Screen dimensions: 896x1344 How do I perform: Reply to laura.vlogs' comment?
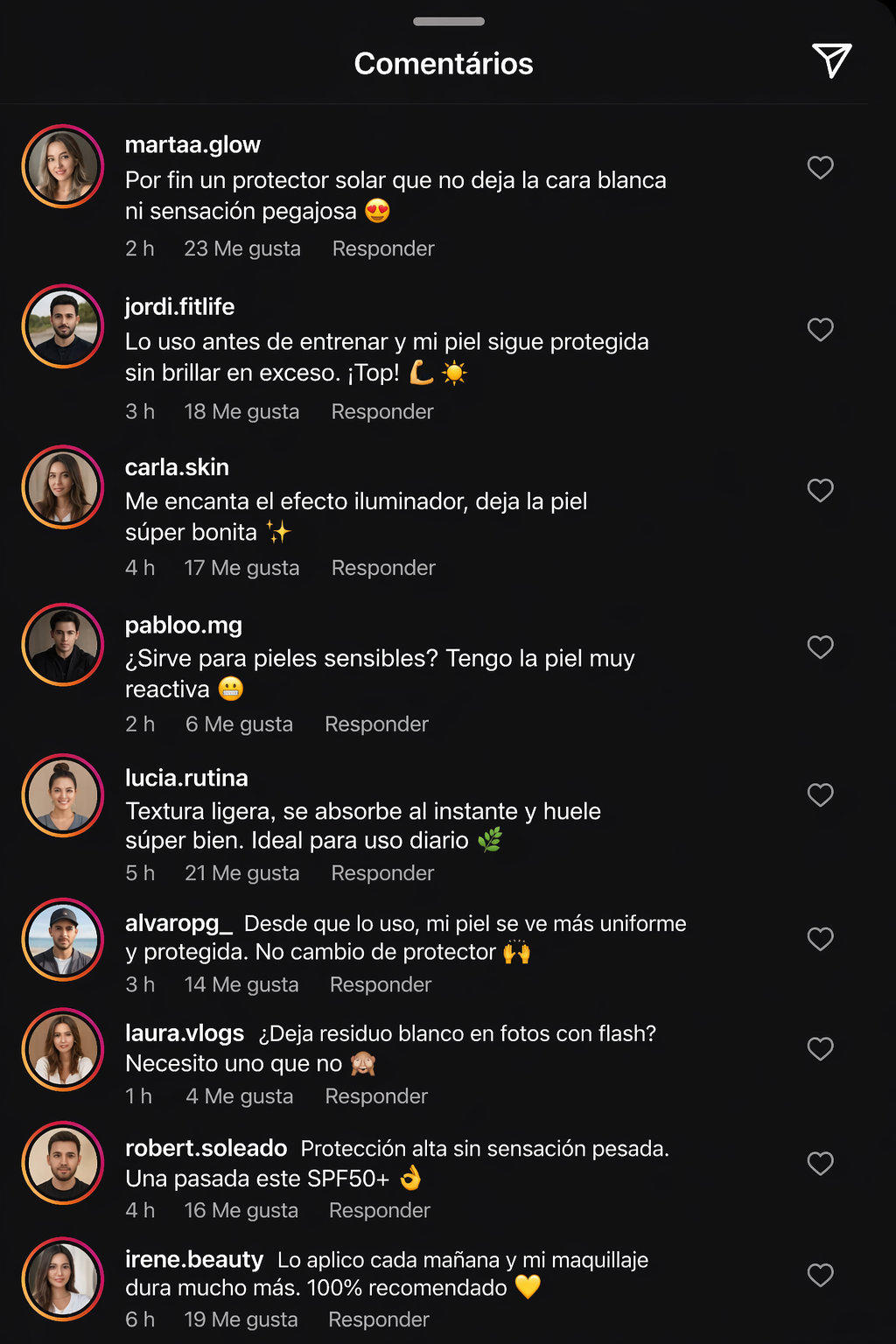(x=376, y=1096)
